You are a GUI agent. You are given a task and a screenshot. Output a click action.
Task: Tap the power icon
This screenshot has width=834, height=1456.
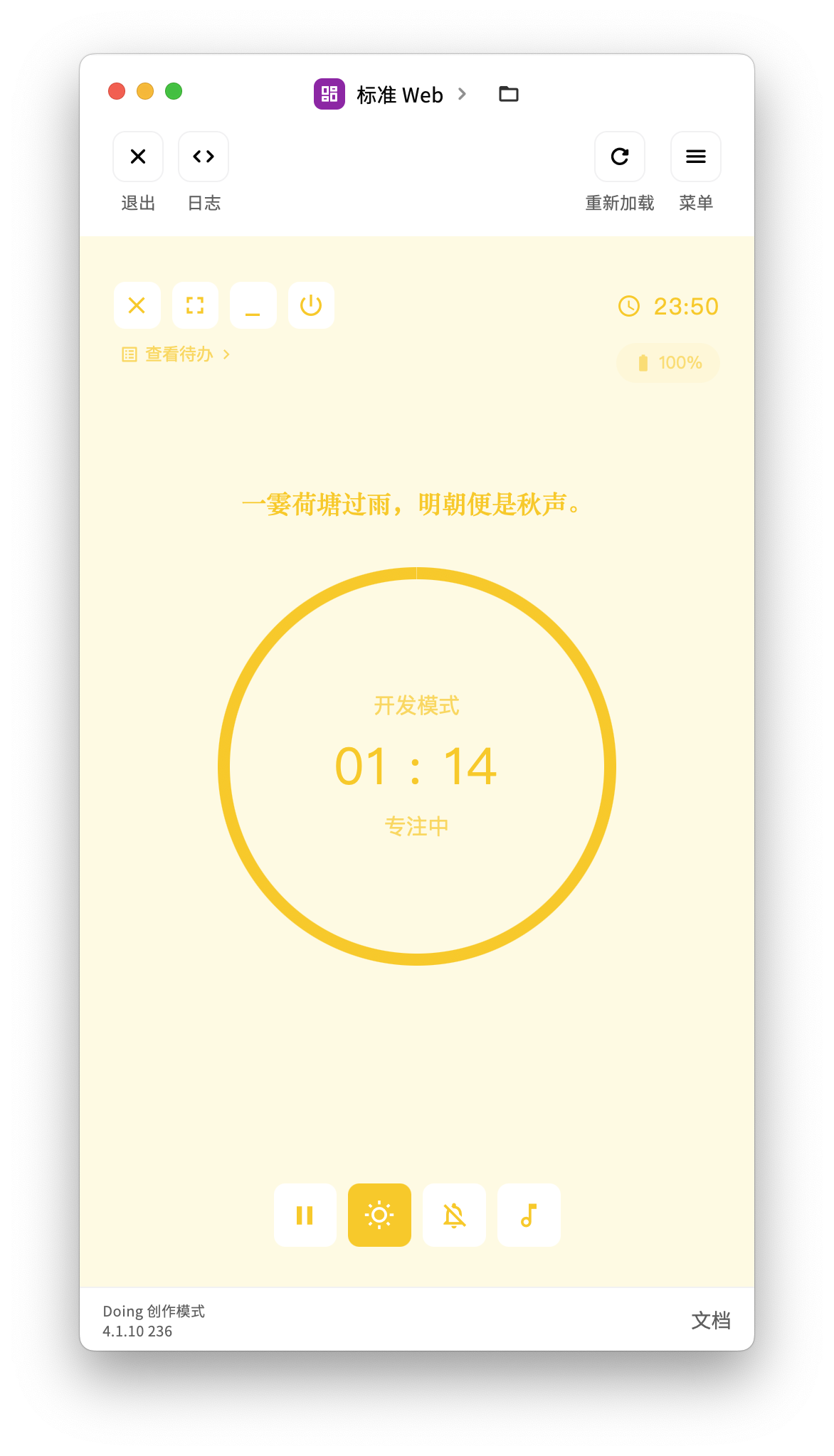[x=311, y=305]
